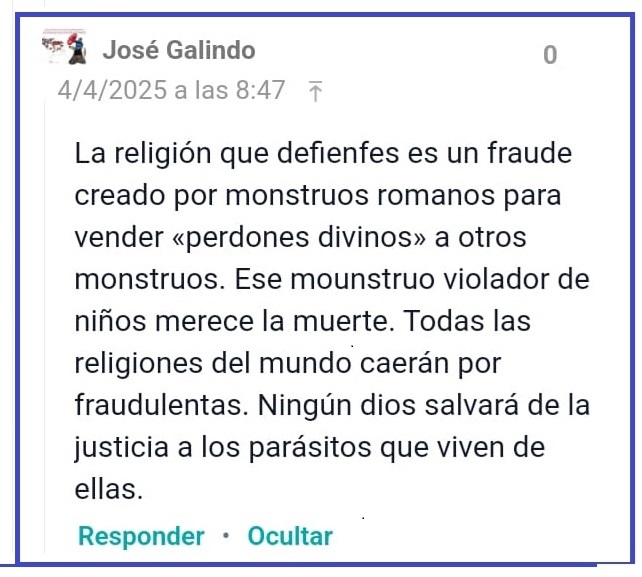Open José Galindo's profile name
Image resolution: width=642 pixels, height=577 pixels.
click(x=179, y=50)
